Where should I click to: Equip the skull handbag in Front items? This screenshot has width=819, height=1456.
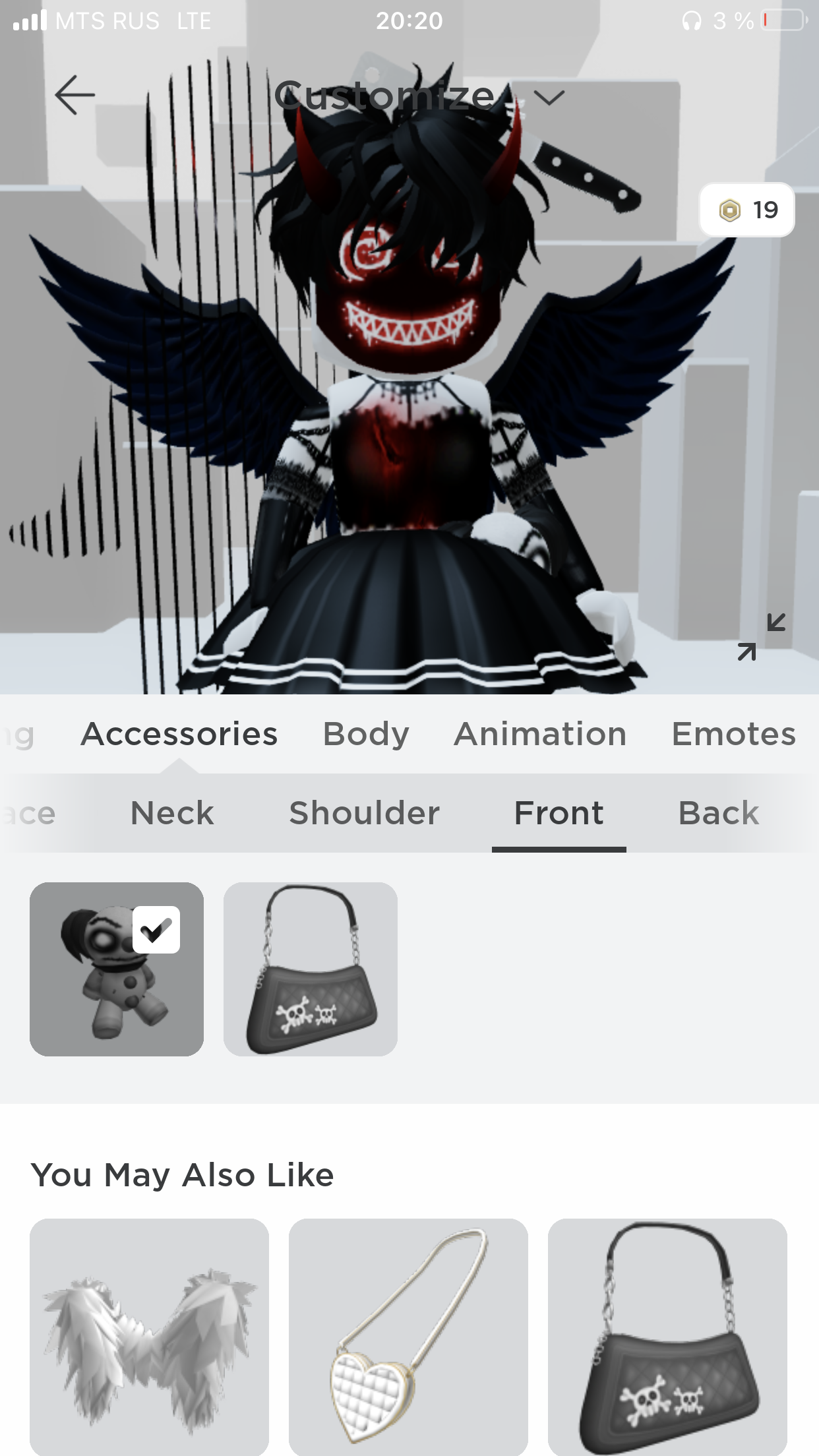(311, 969)
